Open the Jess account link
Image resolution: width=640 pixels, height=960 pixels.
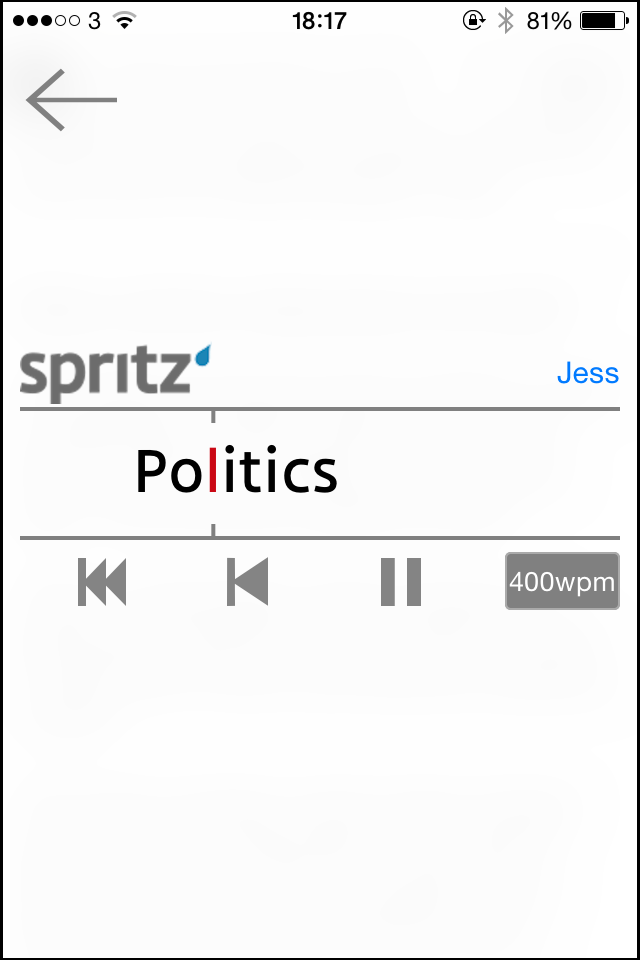[587, 374]
